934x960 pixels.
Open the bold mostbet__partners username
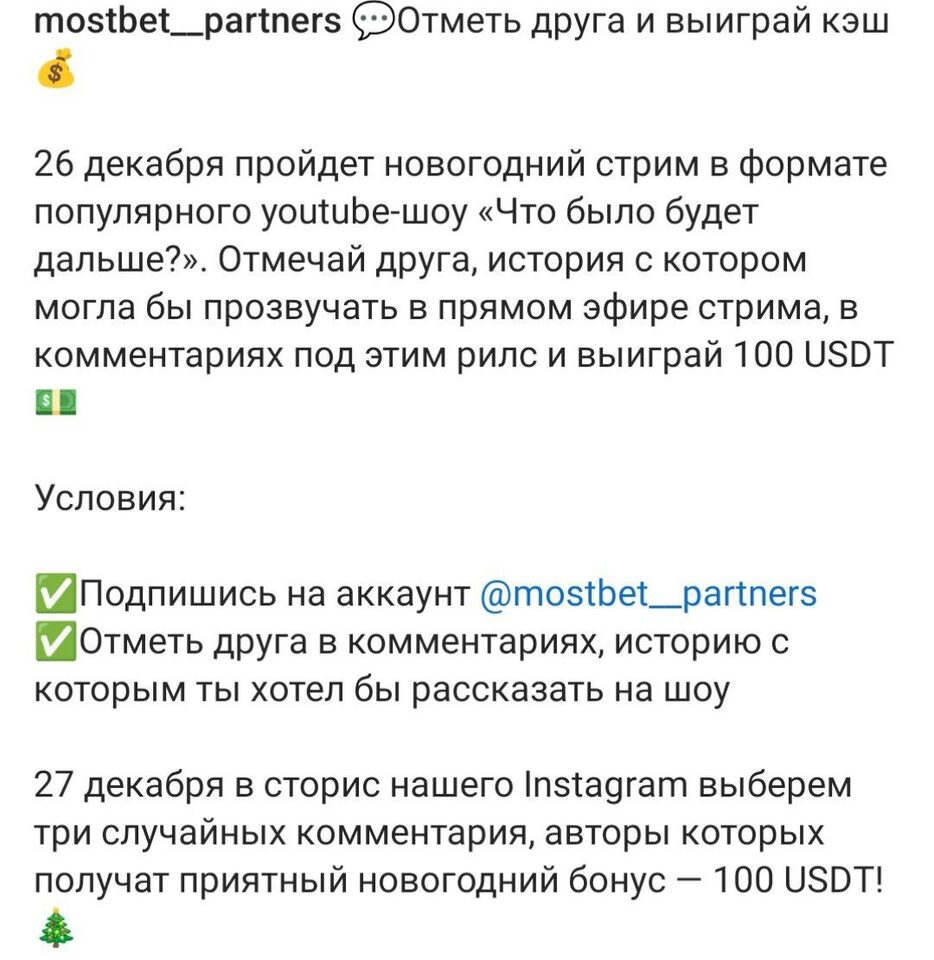(x=188, y=21)
